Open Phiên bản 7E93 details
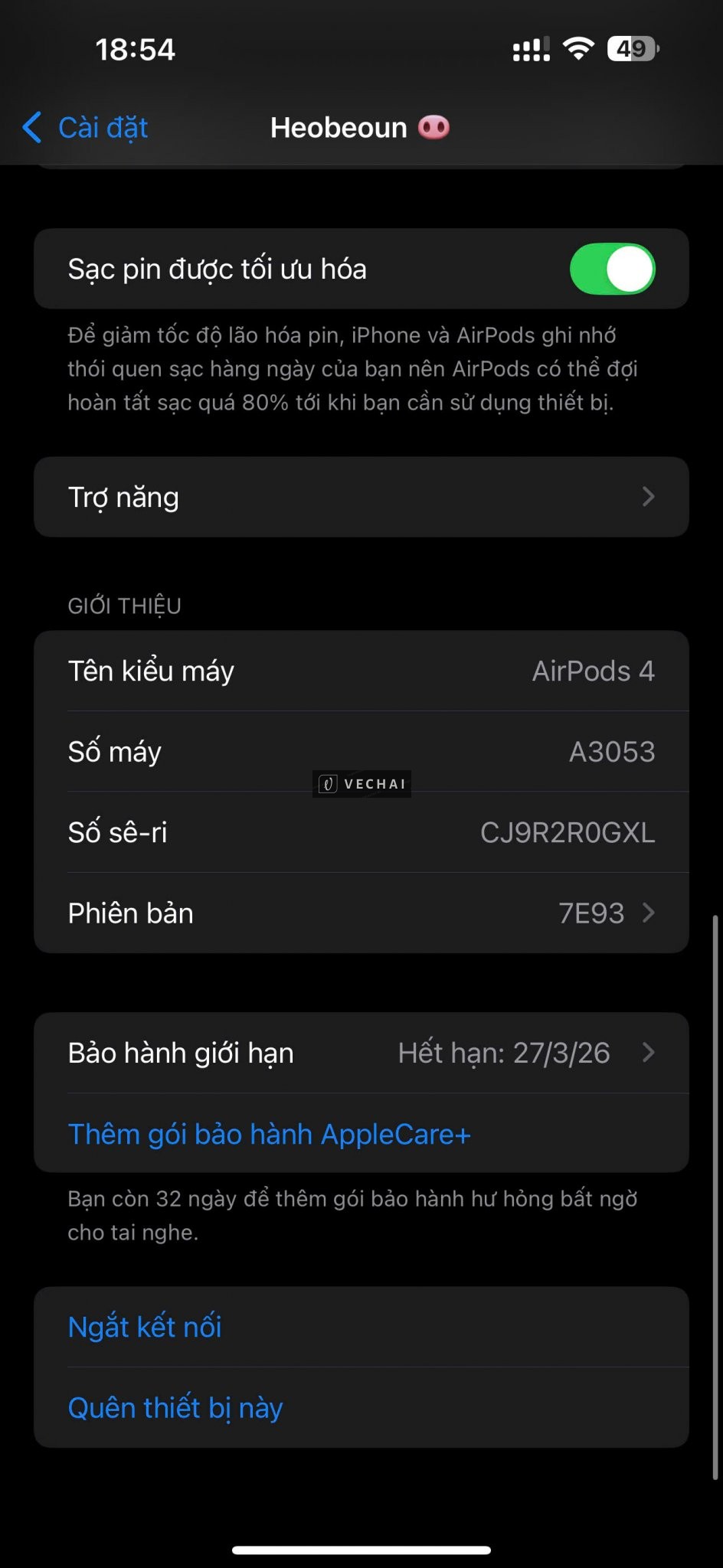Viewport: 723px width, 1568px height. point(361,913)
